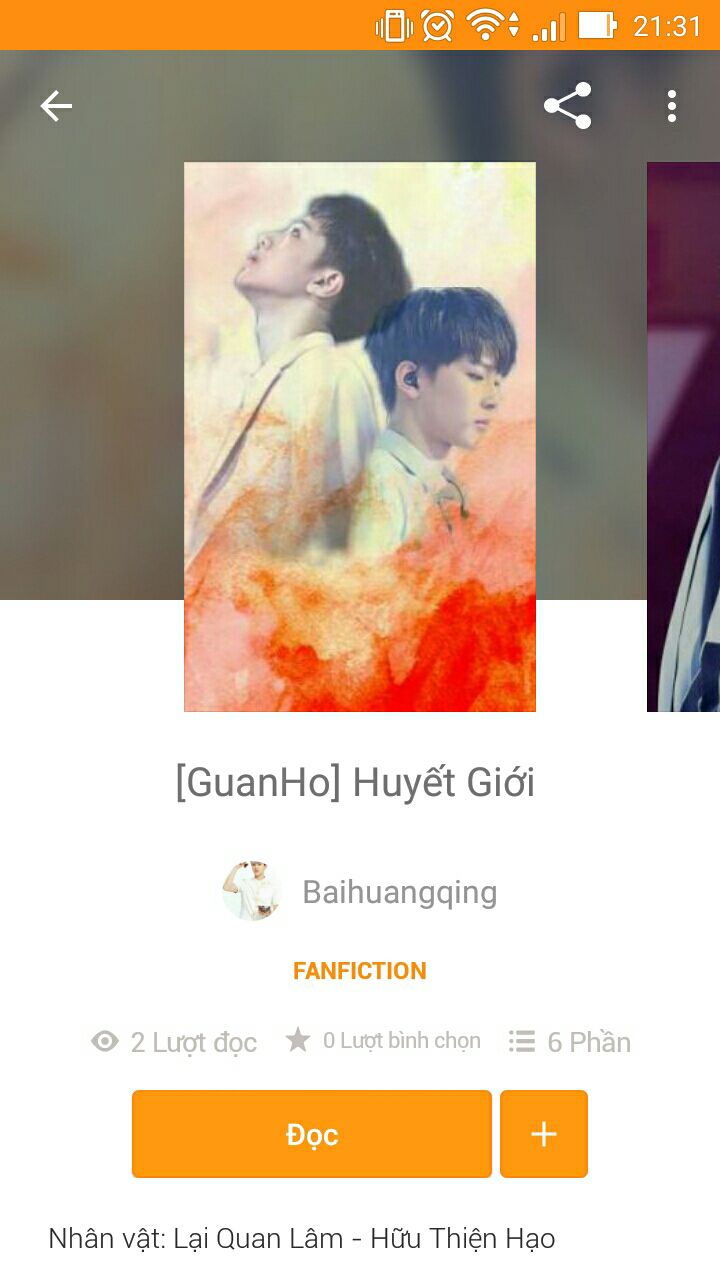Tap the Đọc button to start reading
Screen dimensions: 720x1280
pos(312,1134)
